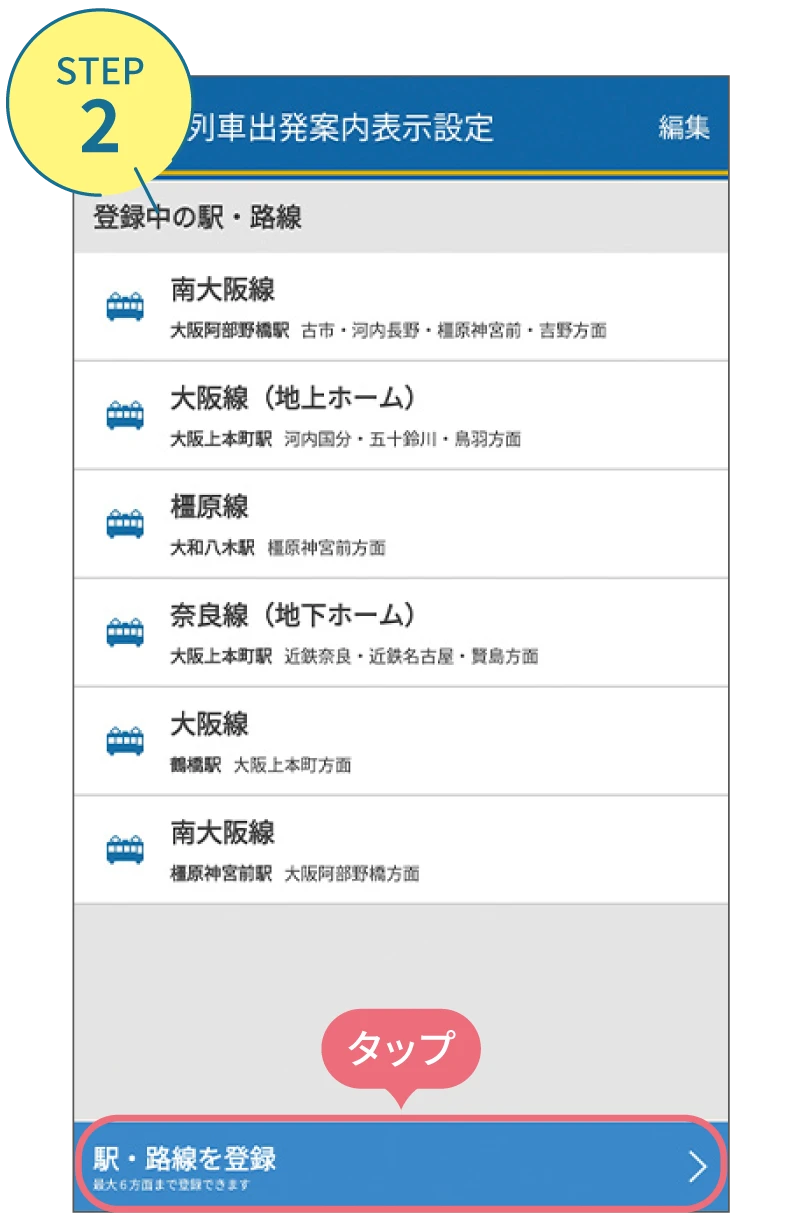The width and height of the screenshot is (802, 1220).
Task: Open 奈良線（地下ホーム）departure info
Action: [400, 631]
